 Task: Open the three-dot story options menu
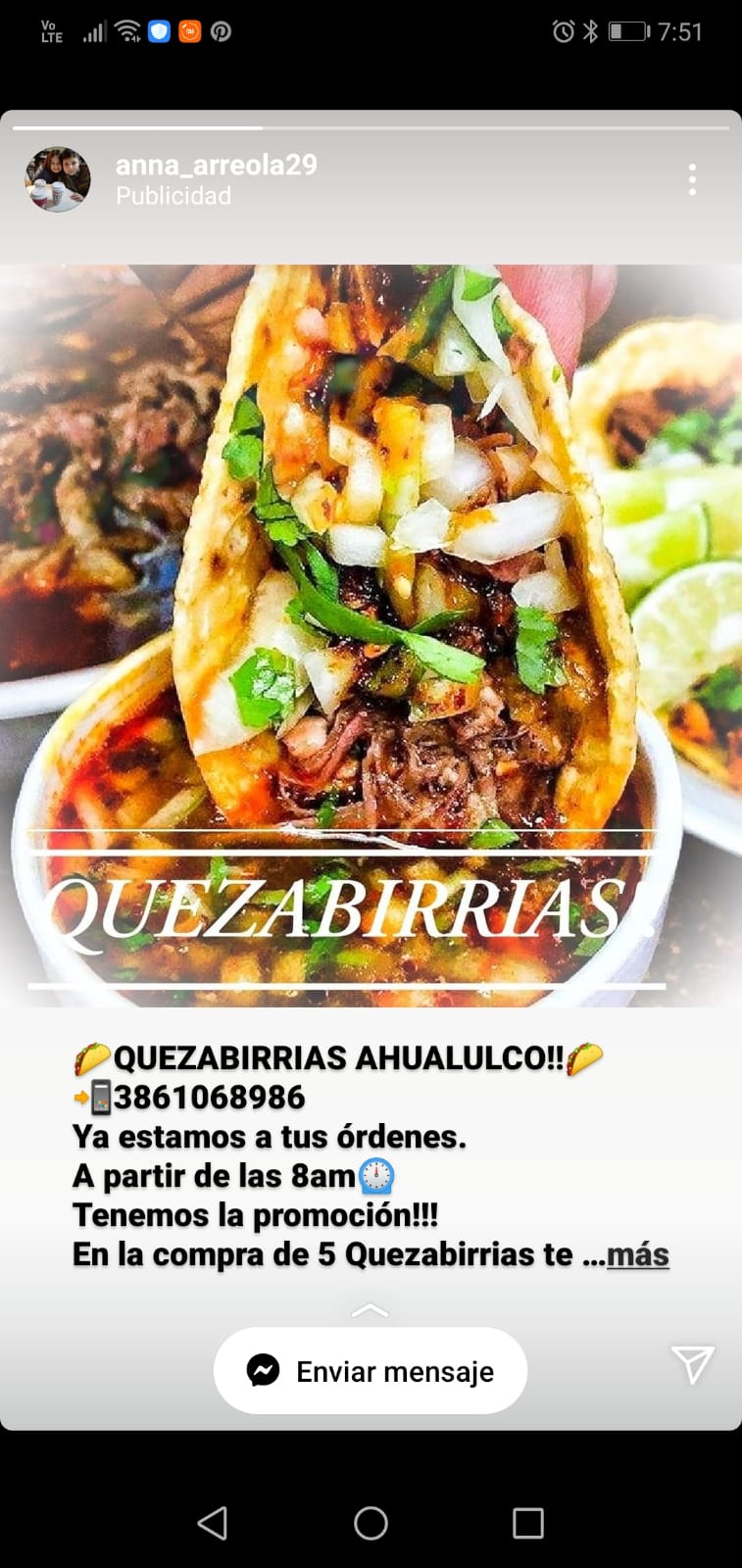pos(692,180)
